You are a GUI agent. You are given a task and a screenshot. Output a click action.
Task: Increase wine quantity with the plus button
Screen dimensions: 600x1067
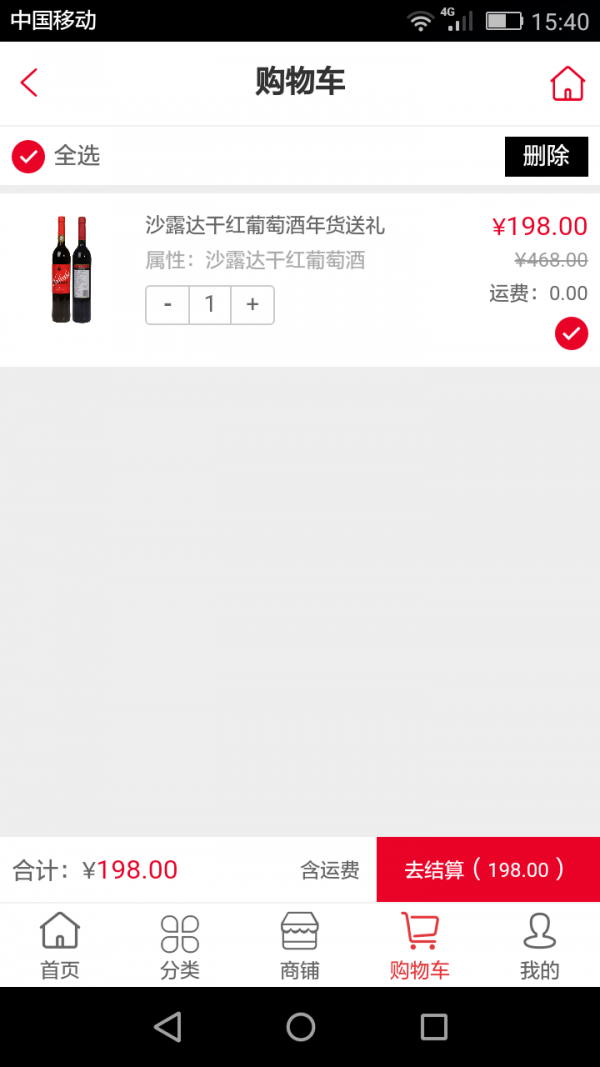tap(252, 305)
